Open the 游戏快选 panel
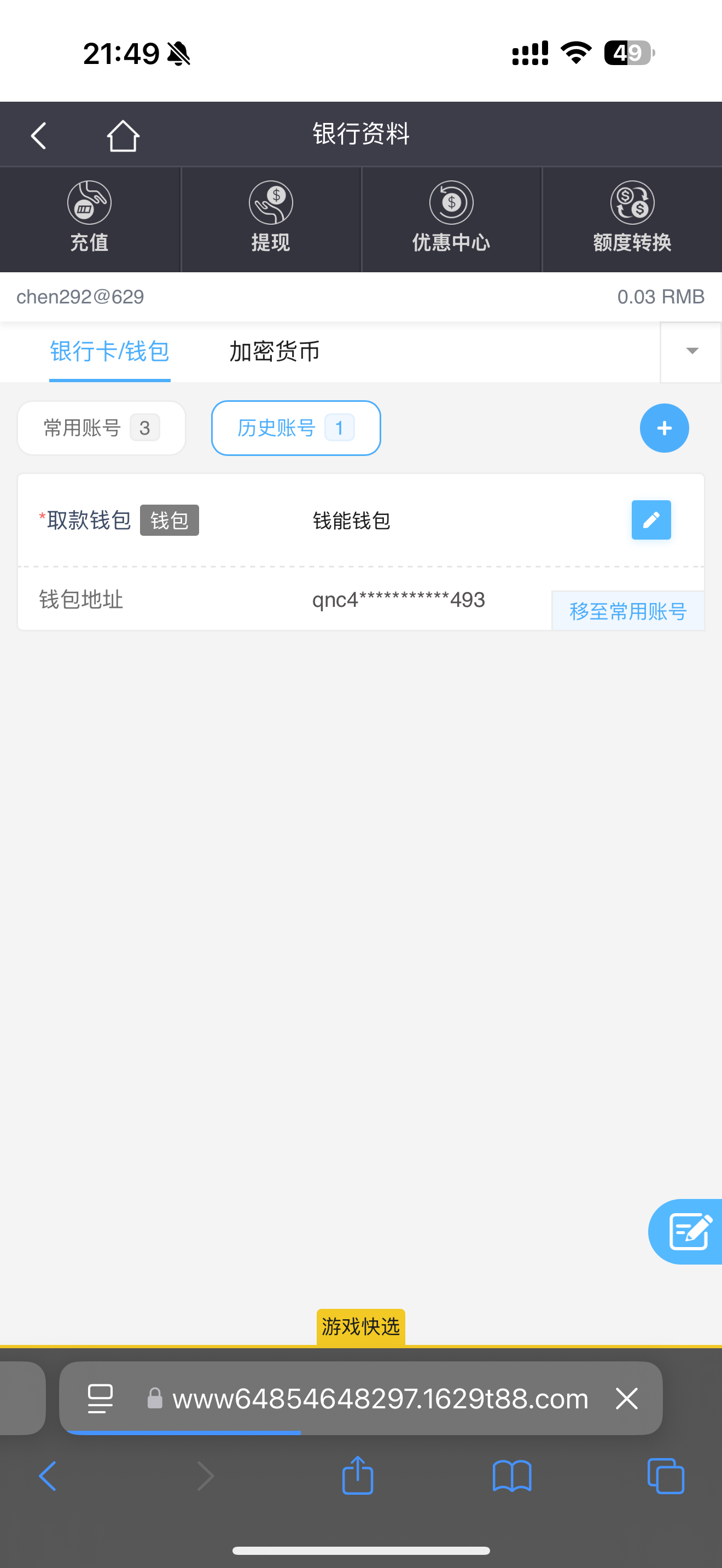The image size is (722, 1568). (360, 1326)
